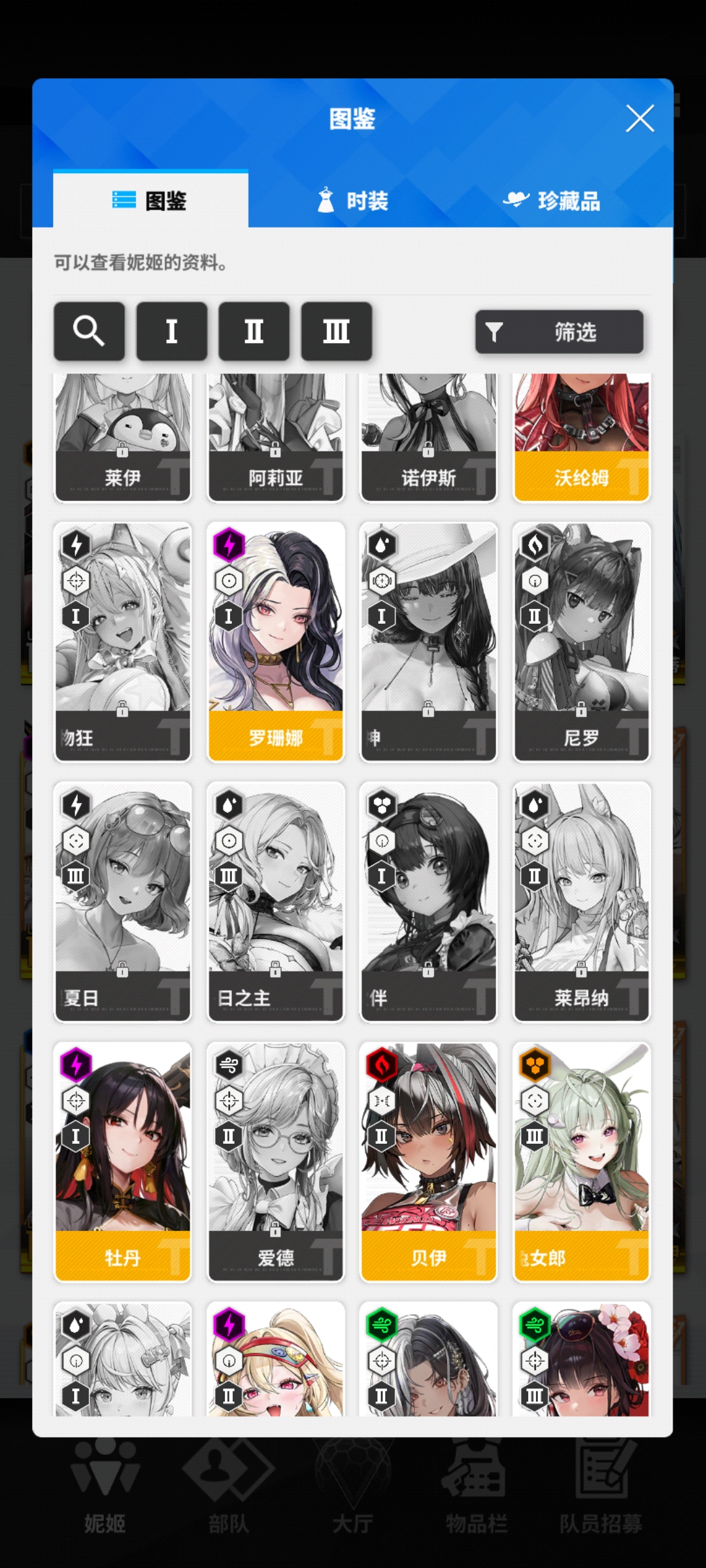Screen dimensions: 706x1568
Task: Filter by the III button
Action: click(x=336, y=331)
